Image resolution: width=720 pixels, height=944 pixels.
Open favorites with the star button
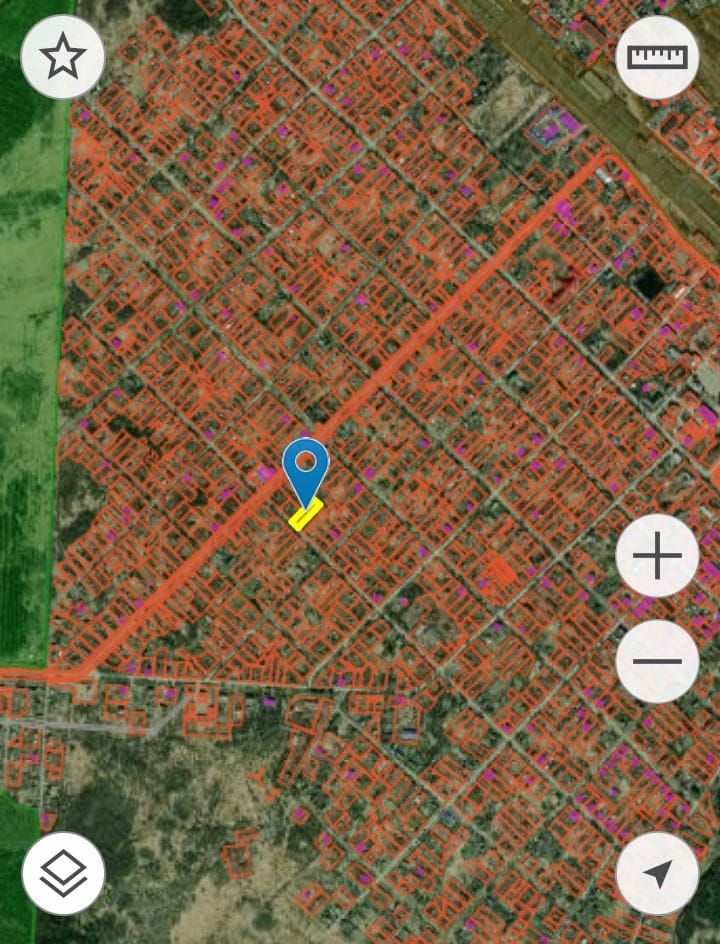[62, 57]
